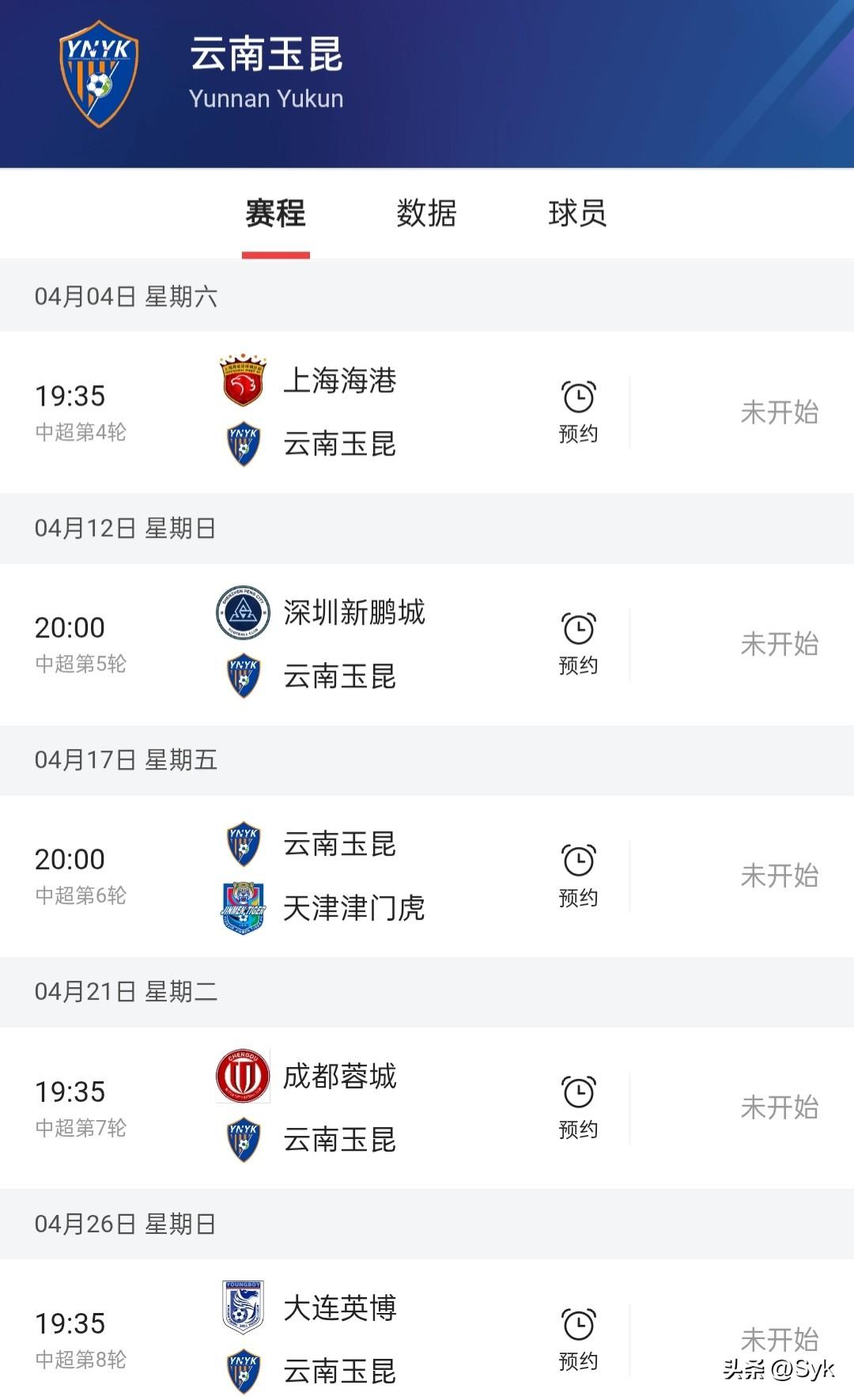Set 预约 reminder for 上海海港 match

pyautogui.click(x=578, y=412)
